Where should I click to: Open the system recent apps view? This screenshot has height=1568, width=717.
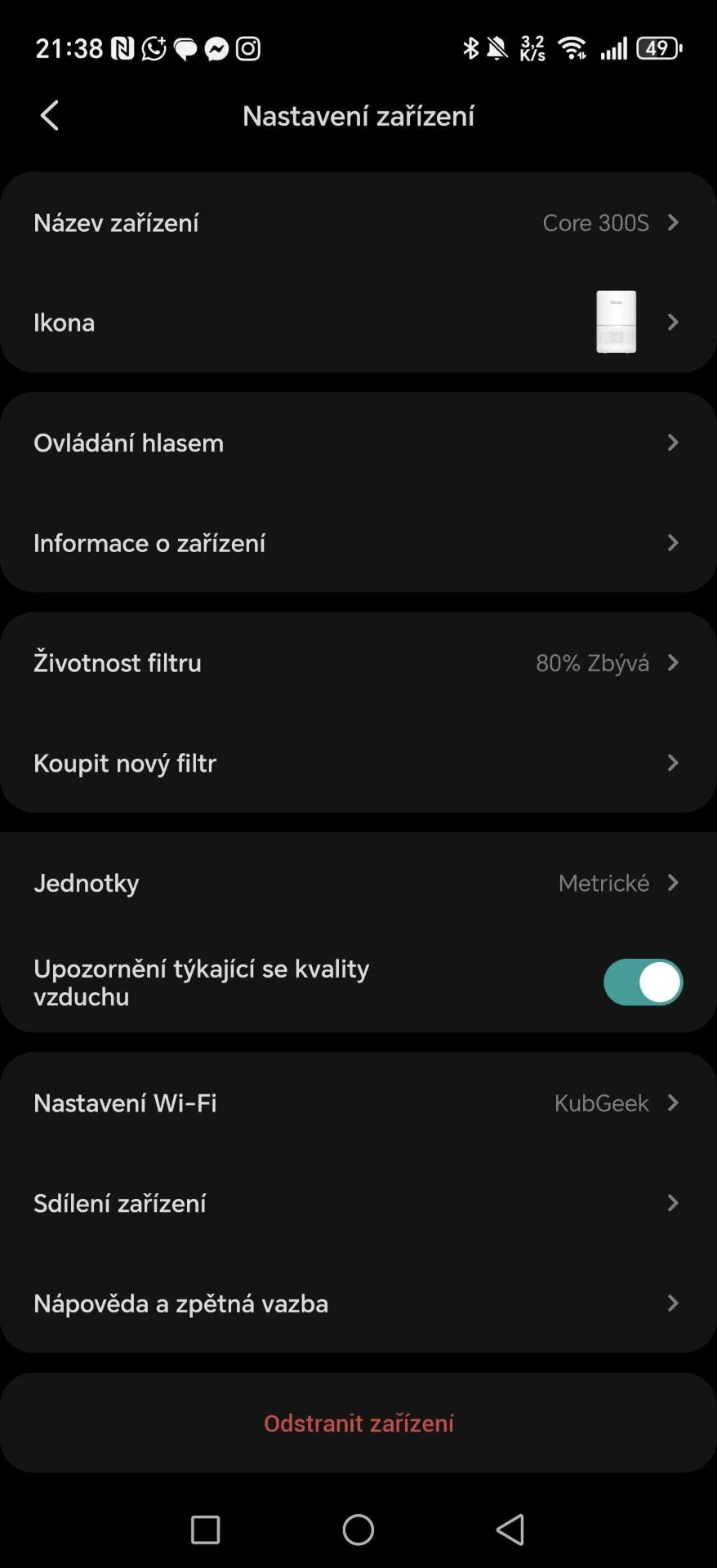pos(205,1530)
